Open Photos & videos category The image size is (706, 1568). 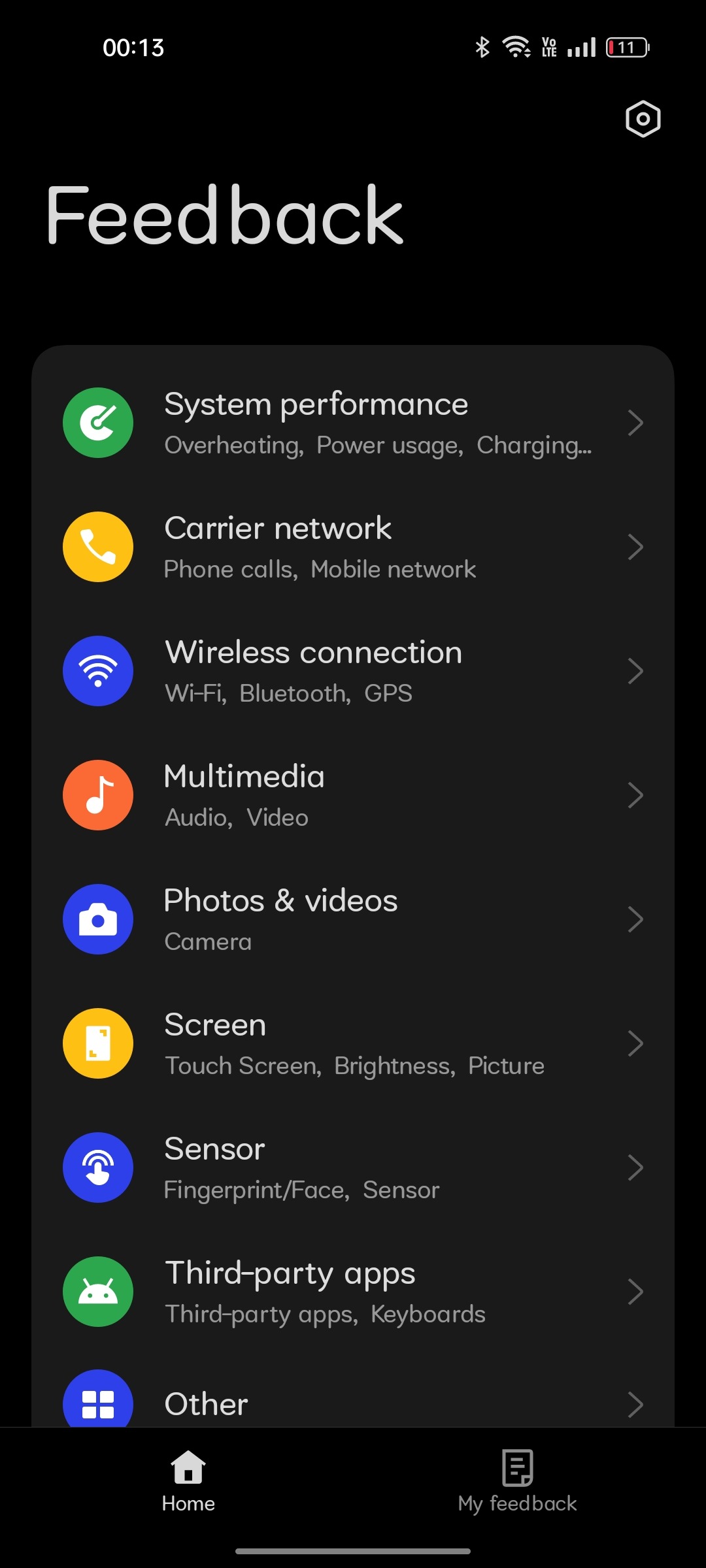[353, 919]
